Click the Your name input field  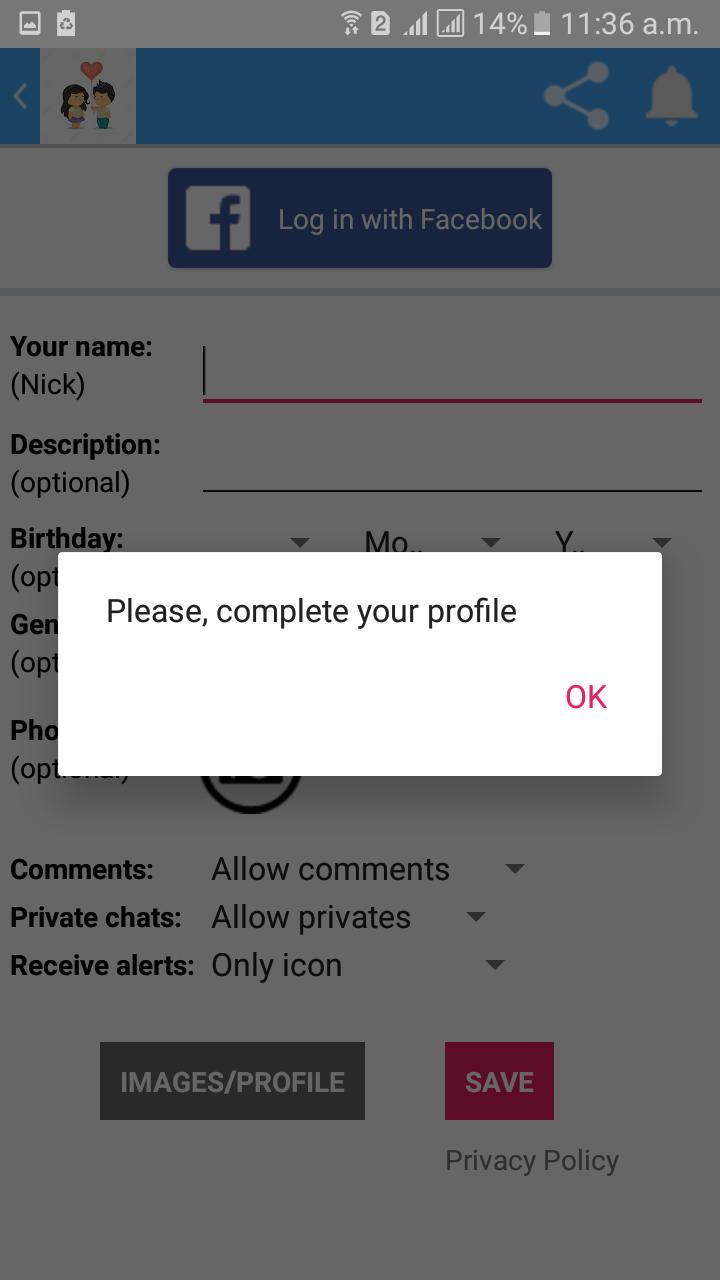pos(450,372)
